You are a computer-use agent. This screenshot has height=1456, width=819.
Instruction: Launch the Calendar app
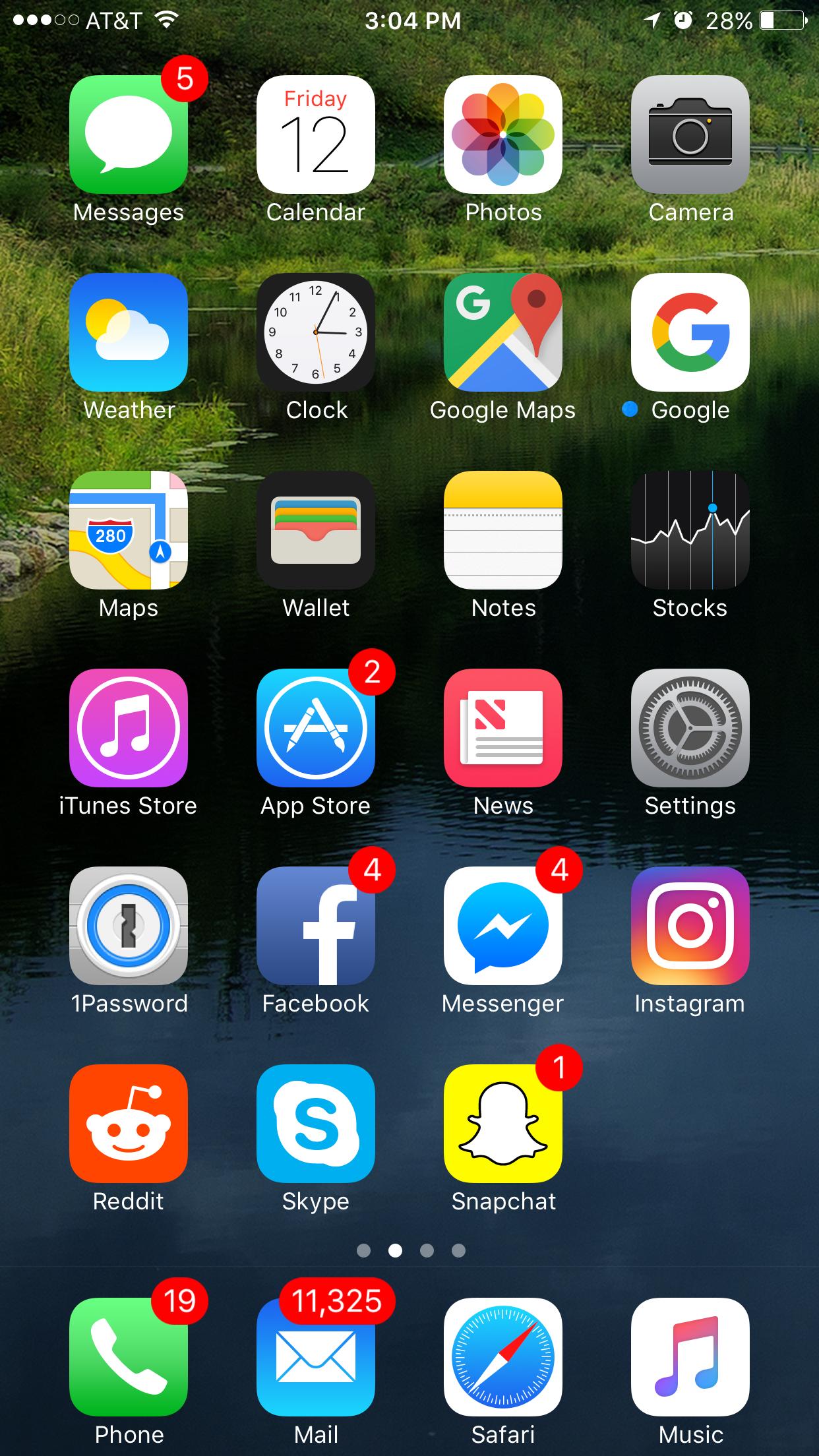click(x=316, y=135)
